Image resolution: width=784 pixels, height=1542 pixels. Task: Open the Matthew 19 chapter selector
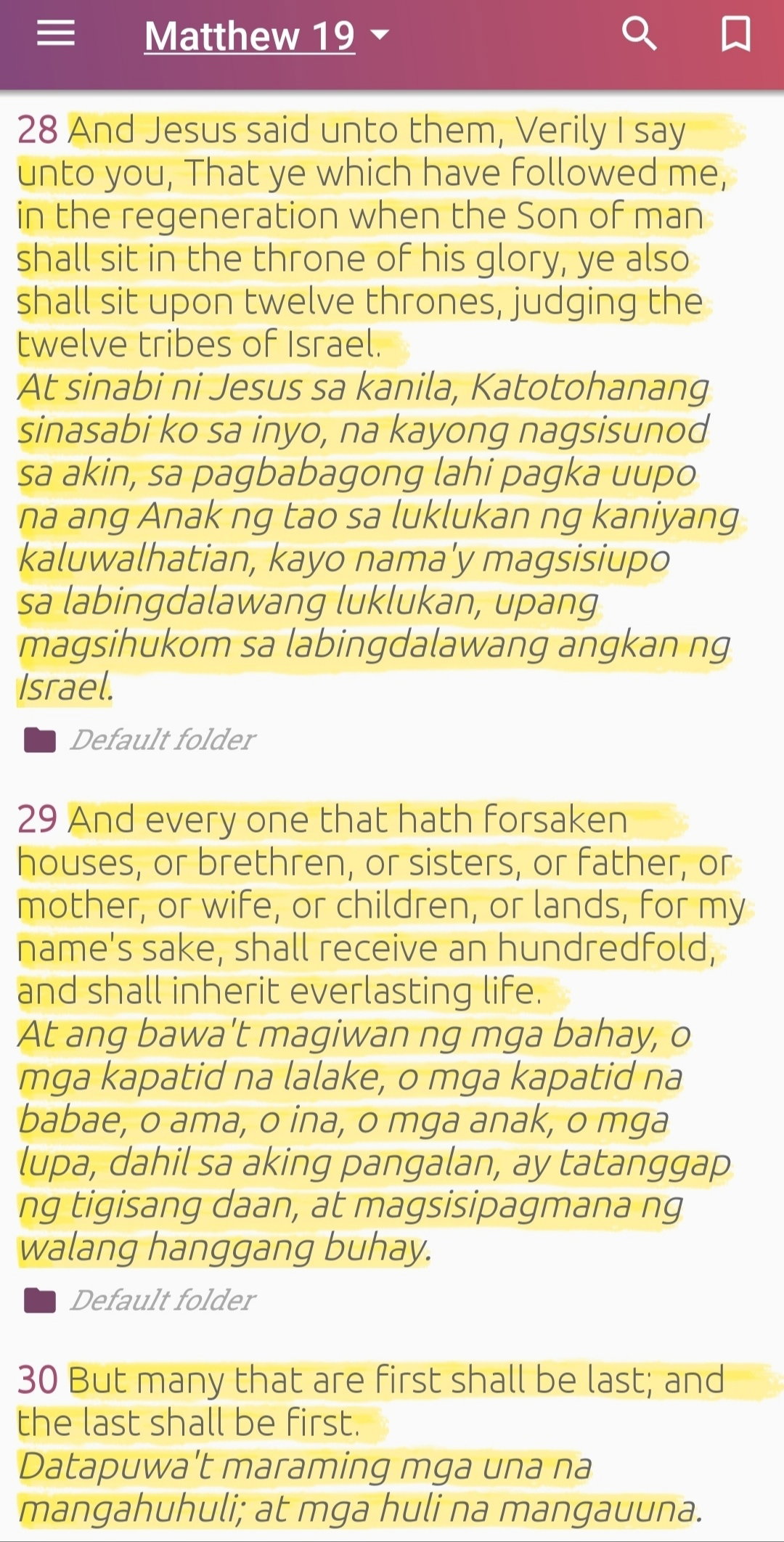(267, 36)
